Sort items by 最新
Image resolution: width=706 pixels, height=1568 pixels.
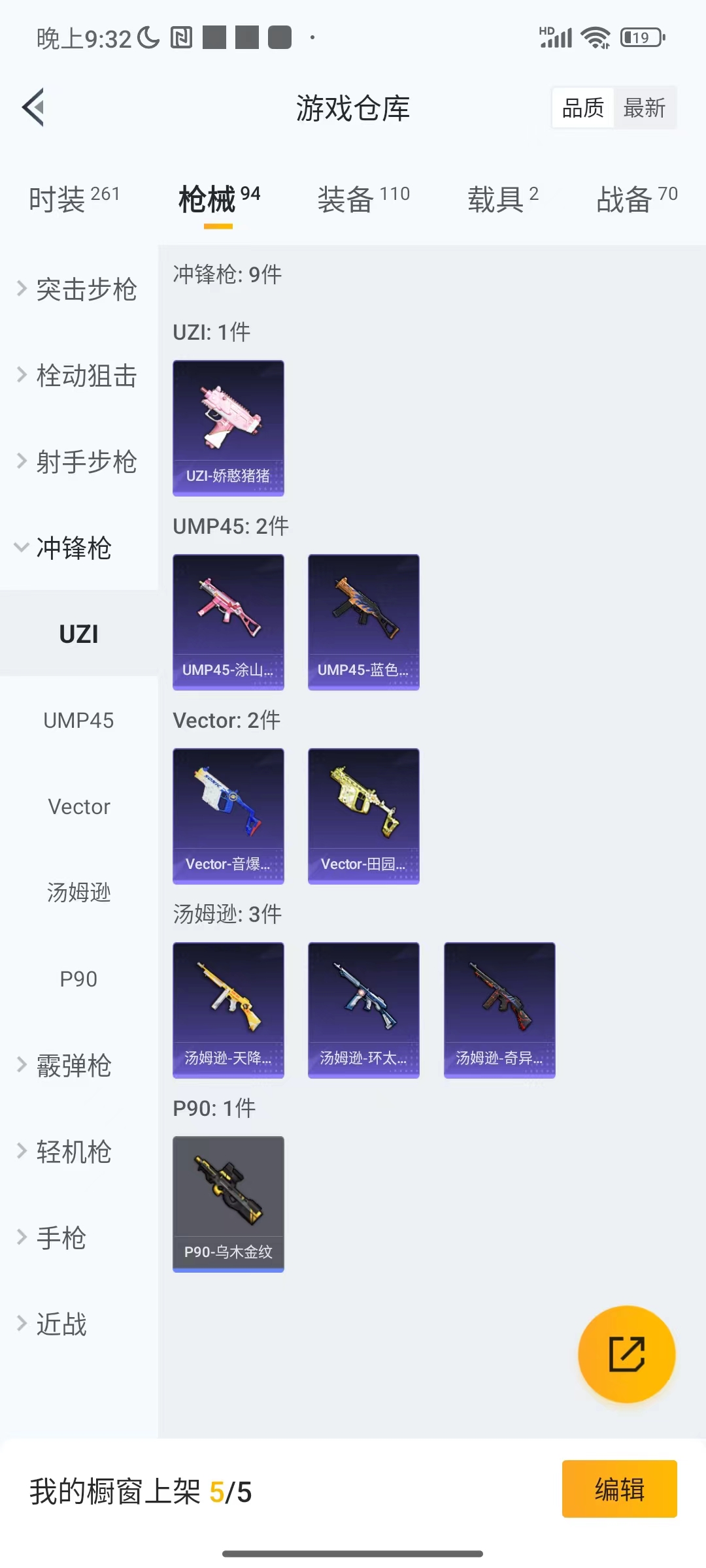644,108
